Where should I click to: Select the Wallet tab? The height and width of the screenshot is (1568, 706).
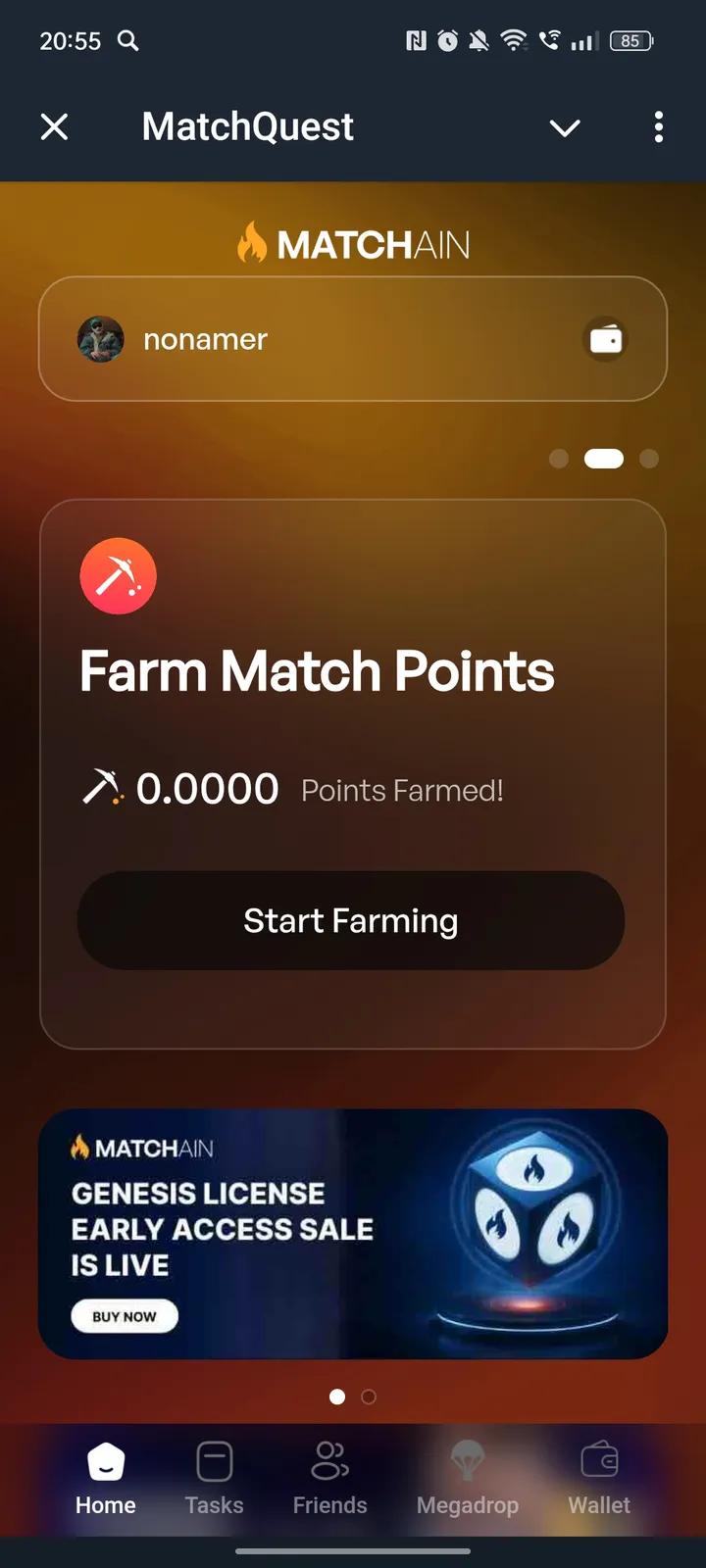(x=599, y=1478)
